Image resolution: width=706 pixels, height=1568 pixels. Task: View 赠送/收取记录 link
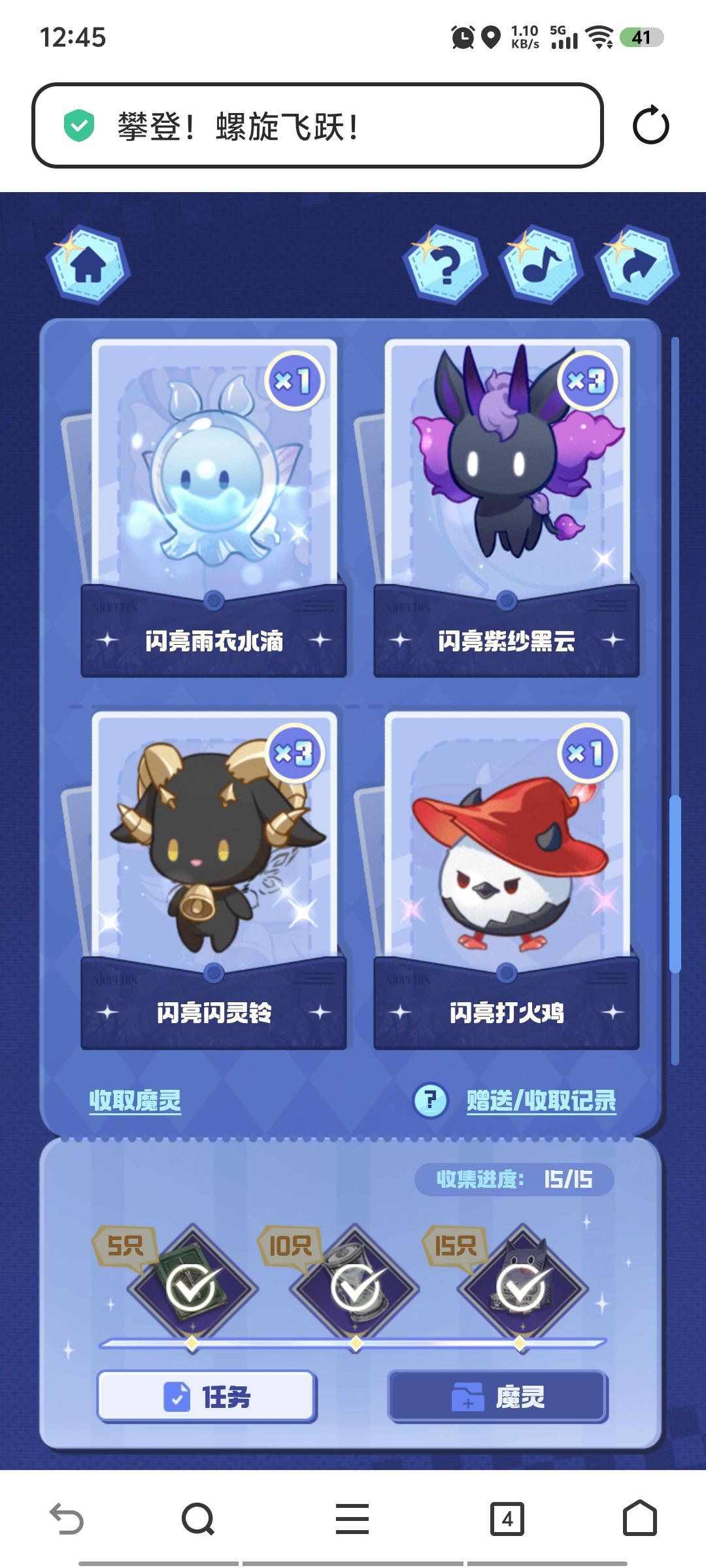tap(541, 1100)
